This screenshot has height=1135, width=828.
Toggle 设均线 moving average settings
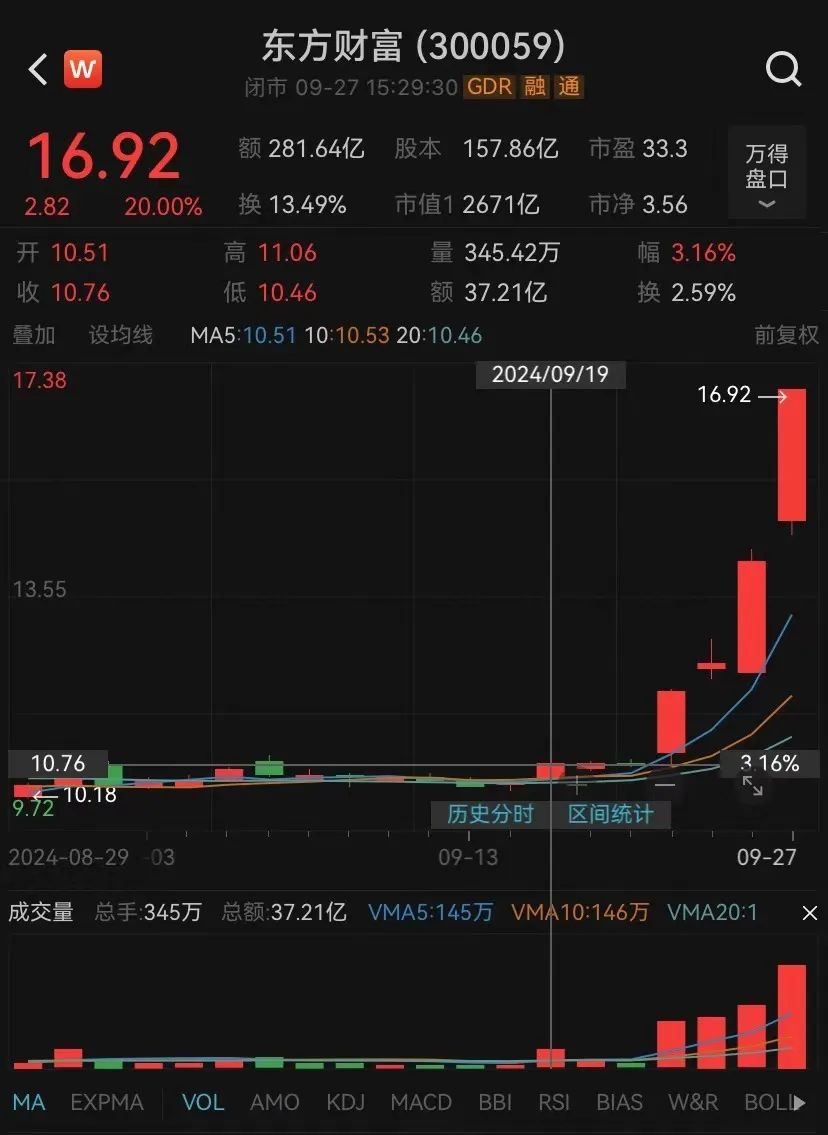pos(120,336)
